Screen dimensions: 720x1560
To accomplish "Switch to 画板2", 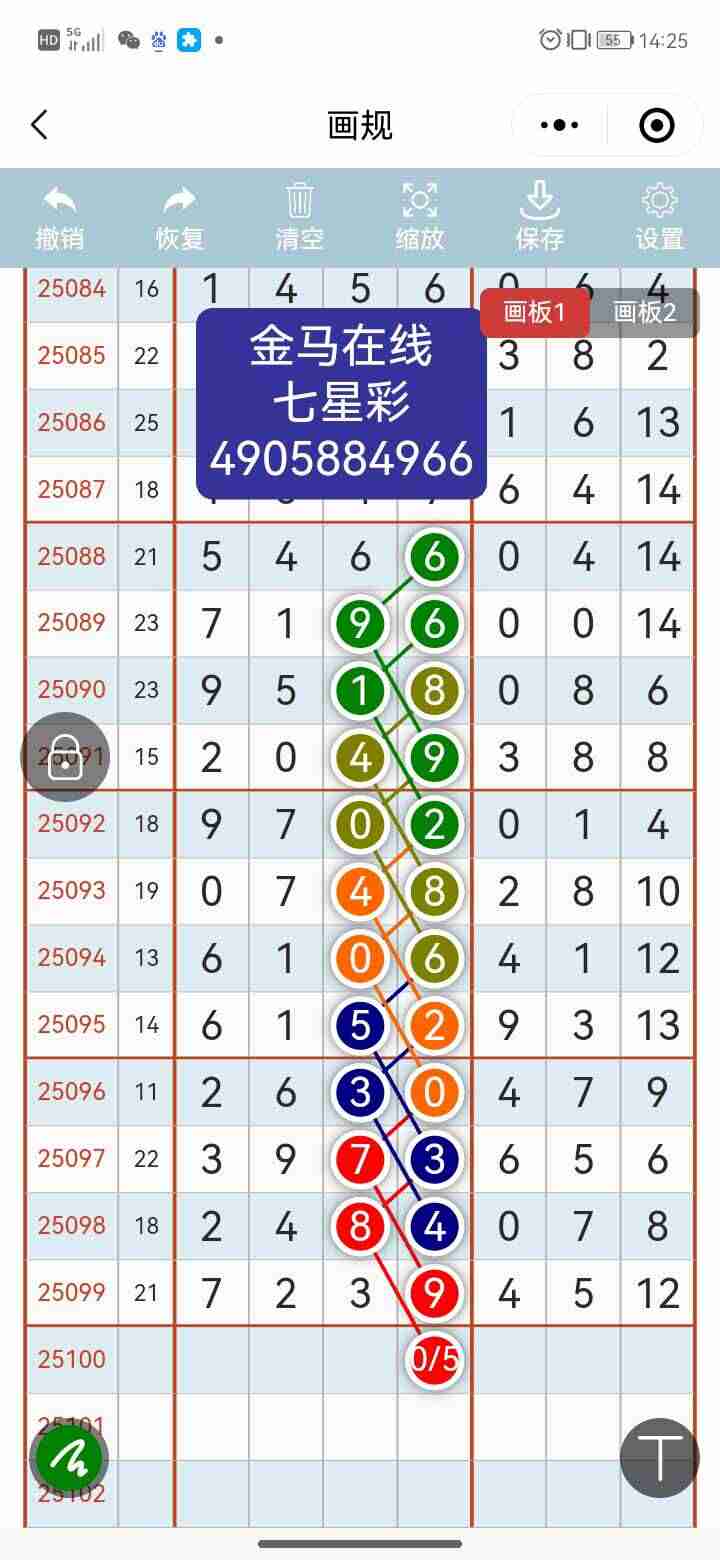I will tap(645, 312).
